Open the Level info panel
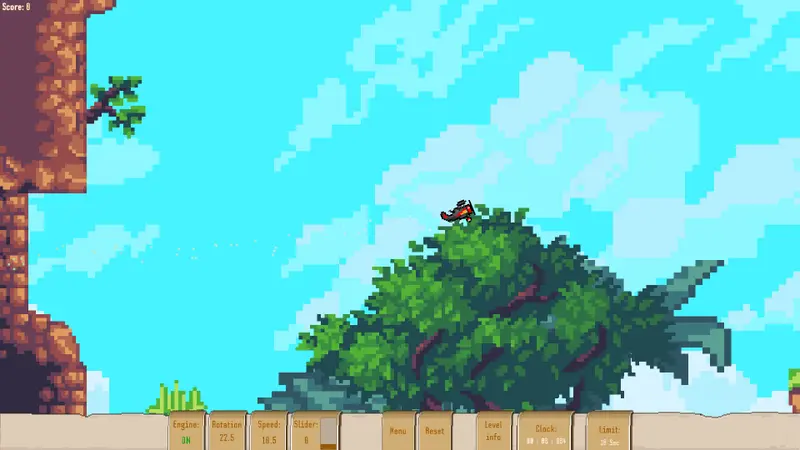Viewport: 800px width, 450px height. tap(493, 431)
